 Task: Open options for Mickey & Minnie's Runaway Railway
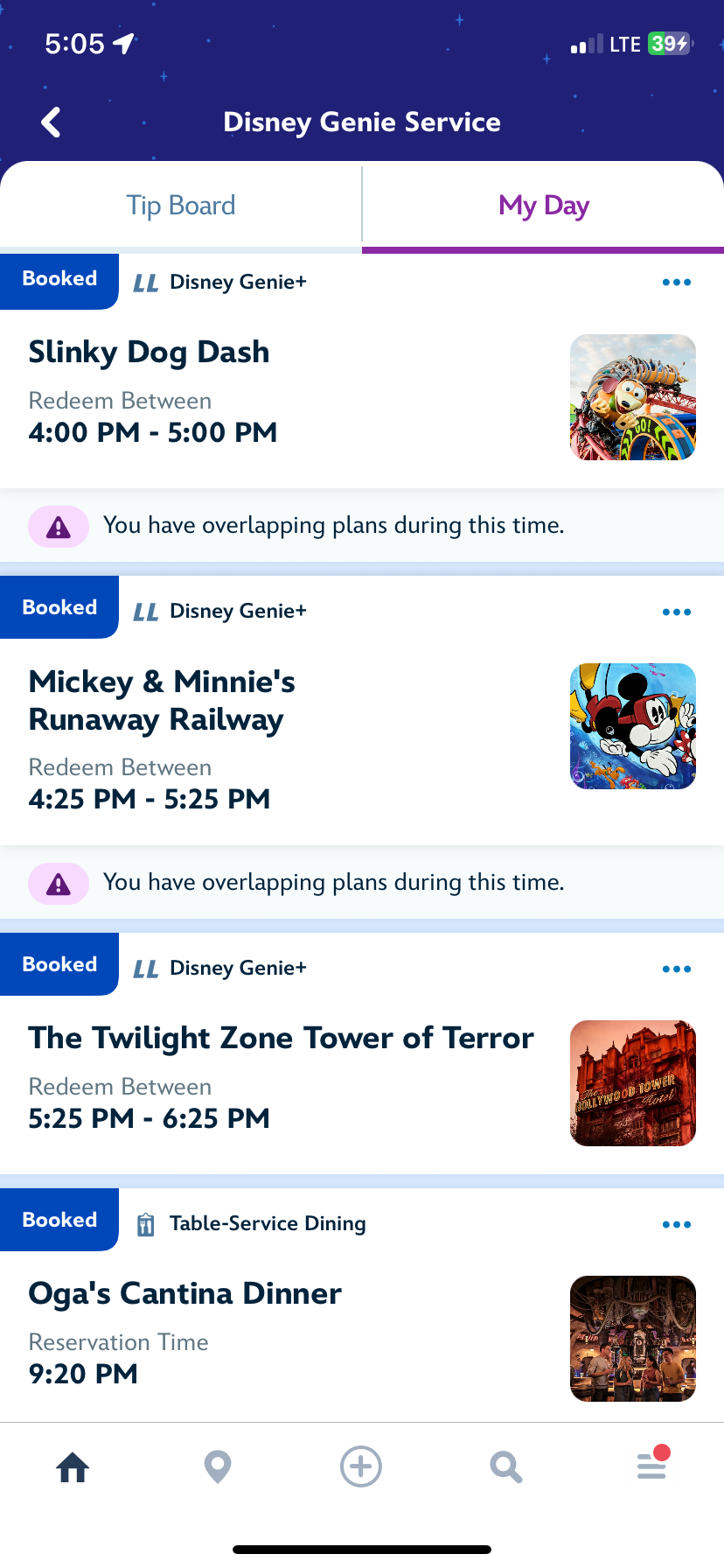click(x=676, y=612)
